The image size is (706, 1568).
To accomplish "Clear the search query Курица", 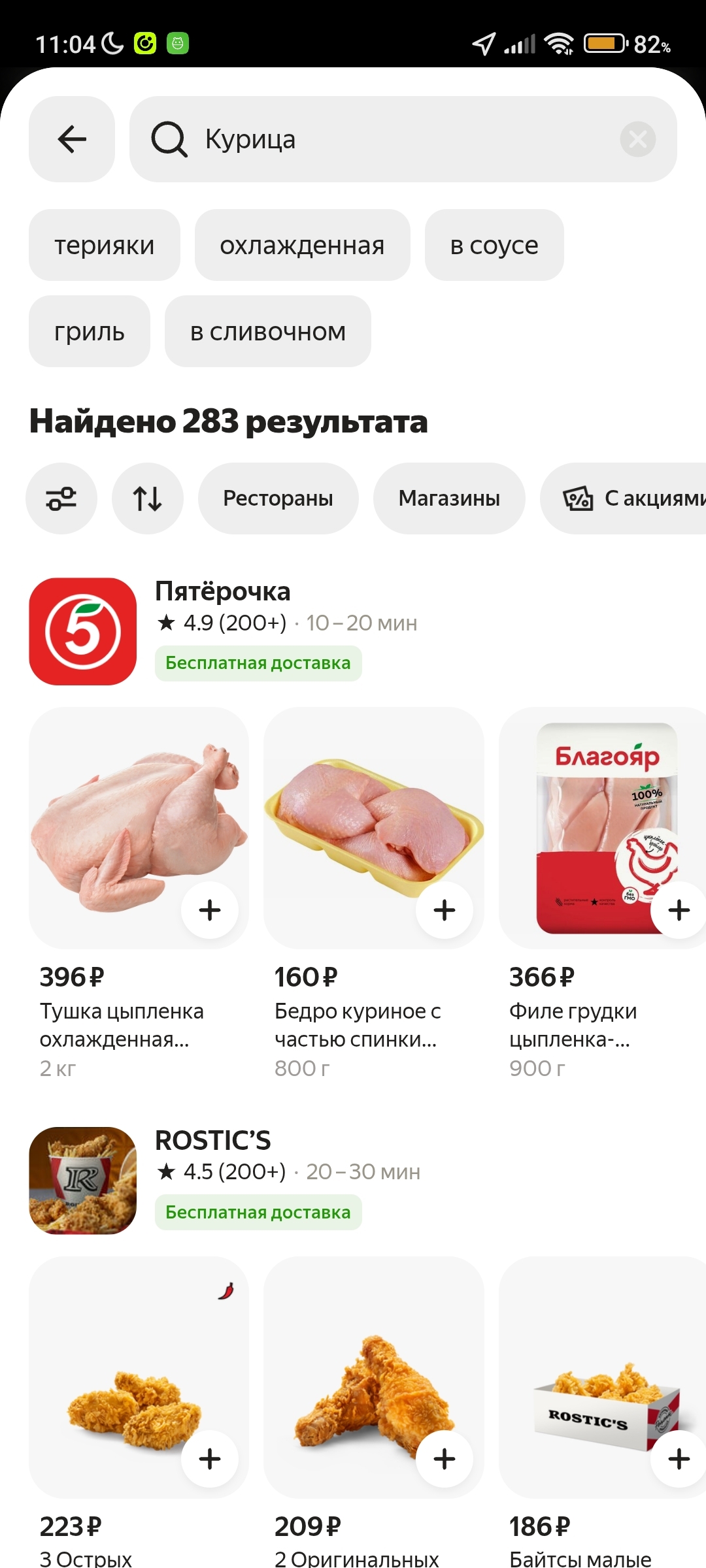I will click(x=637, y=139).
